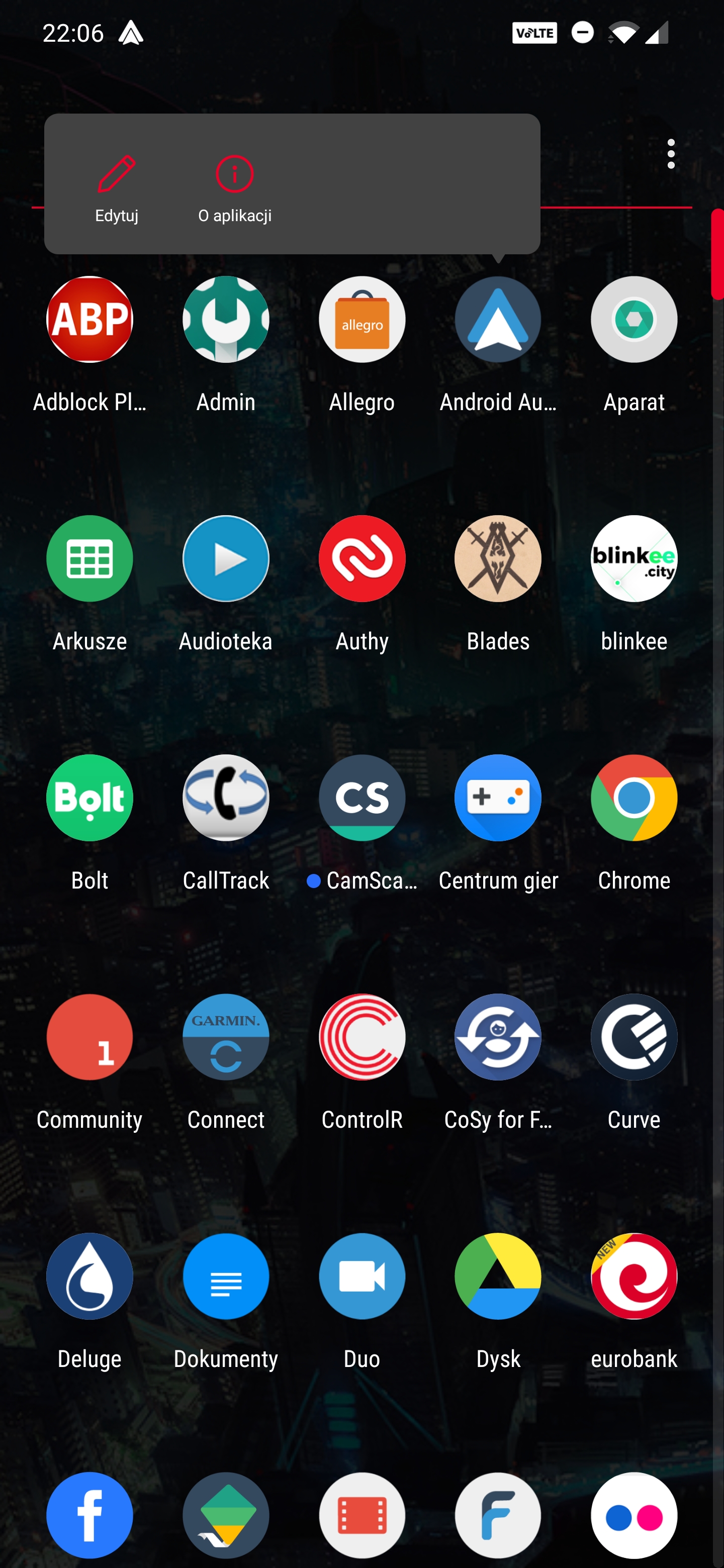Open O aplikacji app info
The image size is (724, 1568).
tap(234, 188)
